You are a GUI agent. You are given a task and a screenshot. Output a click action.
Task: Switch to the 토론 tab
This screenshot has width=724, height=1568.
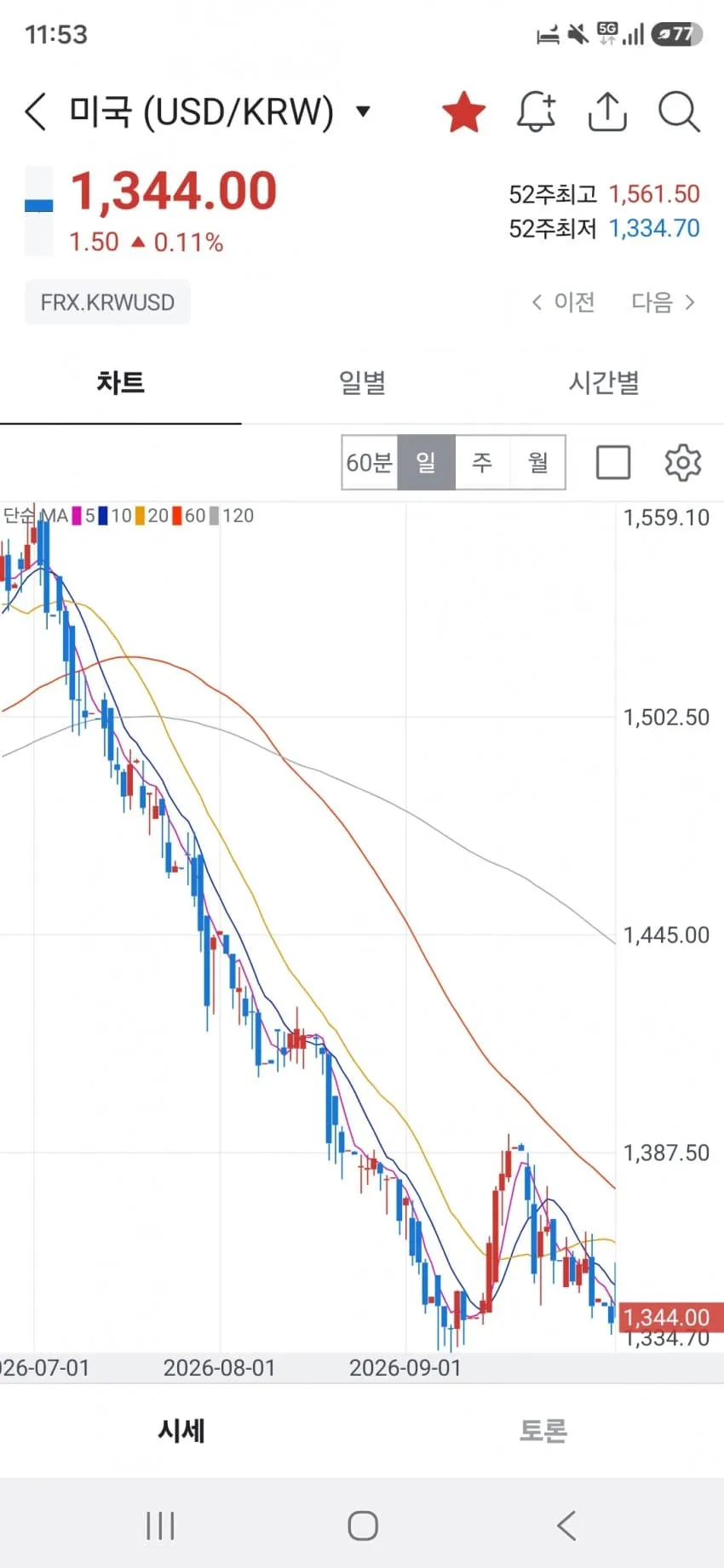click(x=543, y=1431)
